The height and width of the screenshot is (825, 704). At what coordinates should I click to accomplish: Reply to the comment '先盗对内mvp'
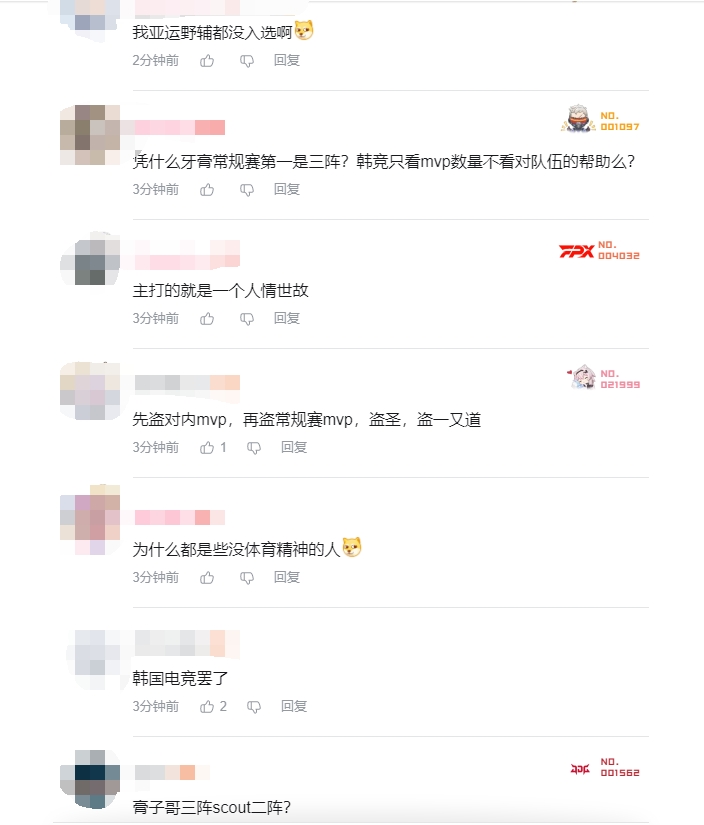click(294, 448)
